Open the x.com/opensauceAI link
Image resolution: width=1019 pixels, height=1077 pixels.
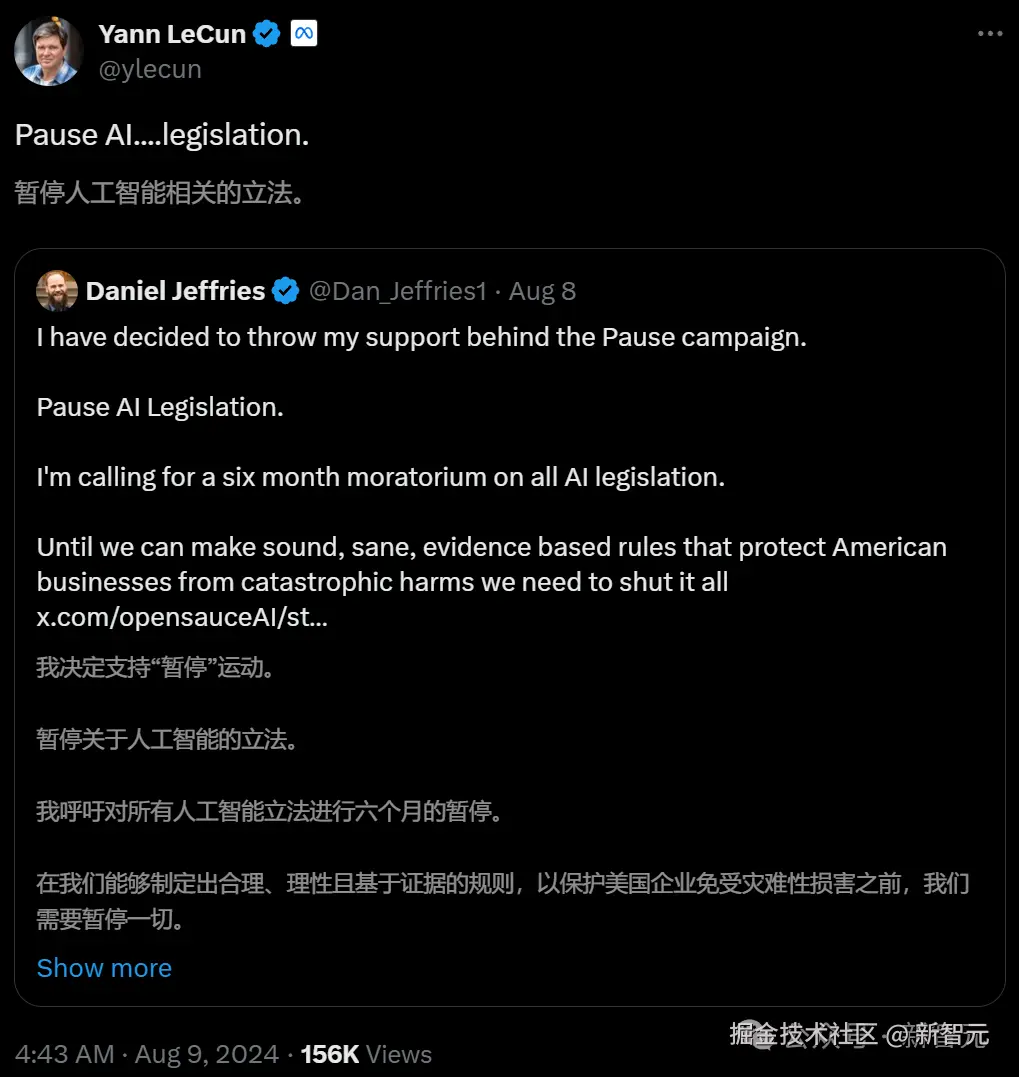pos(182,617)
